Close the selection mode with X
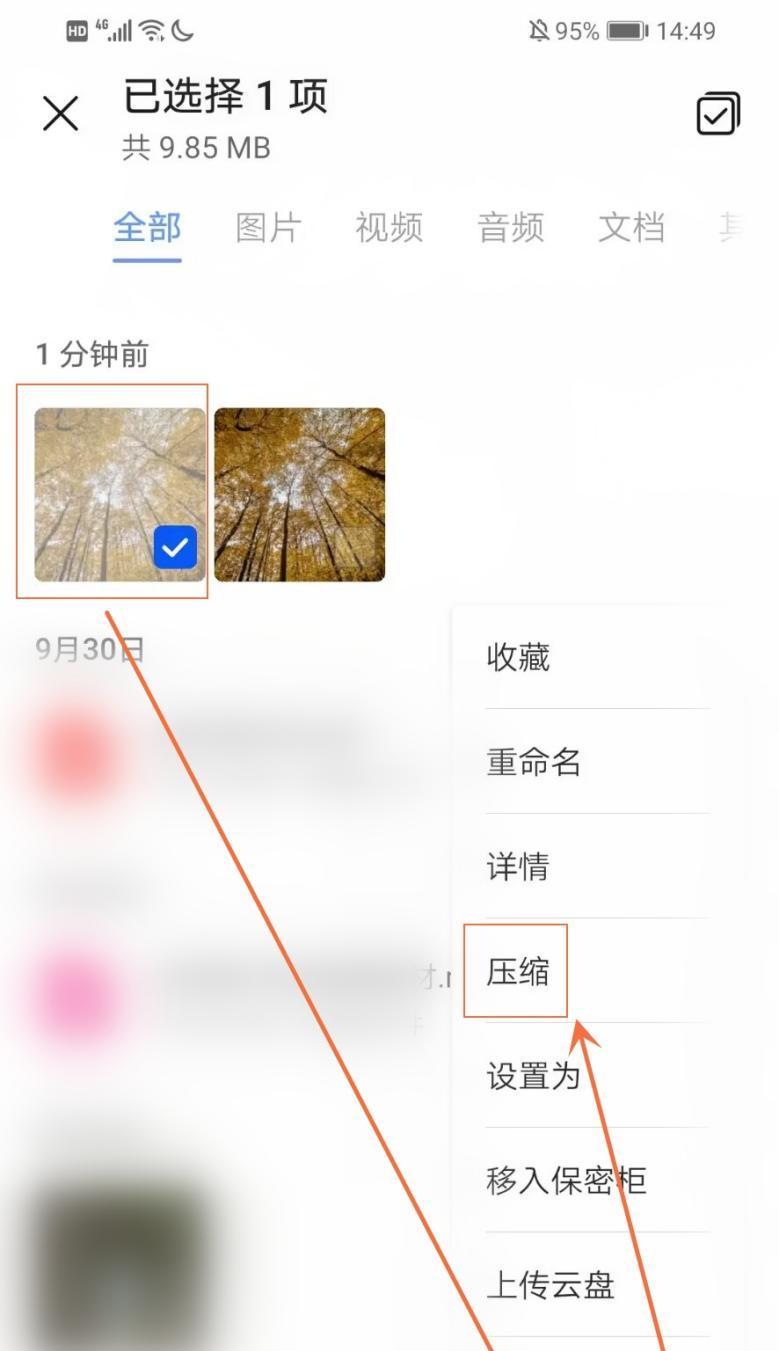 60,115
